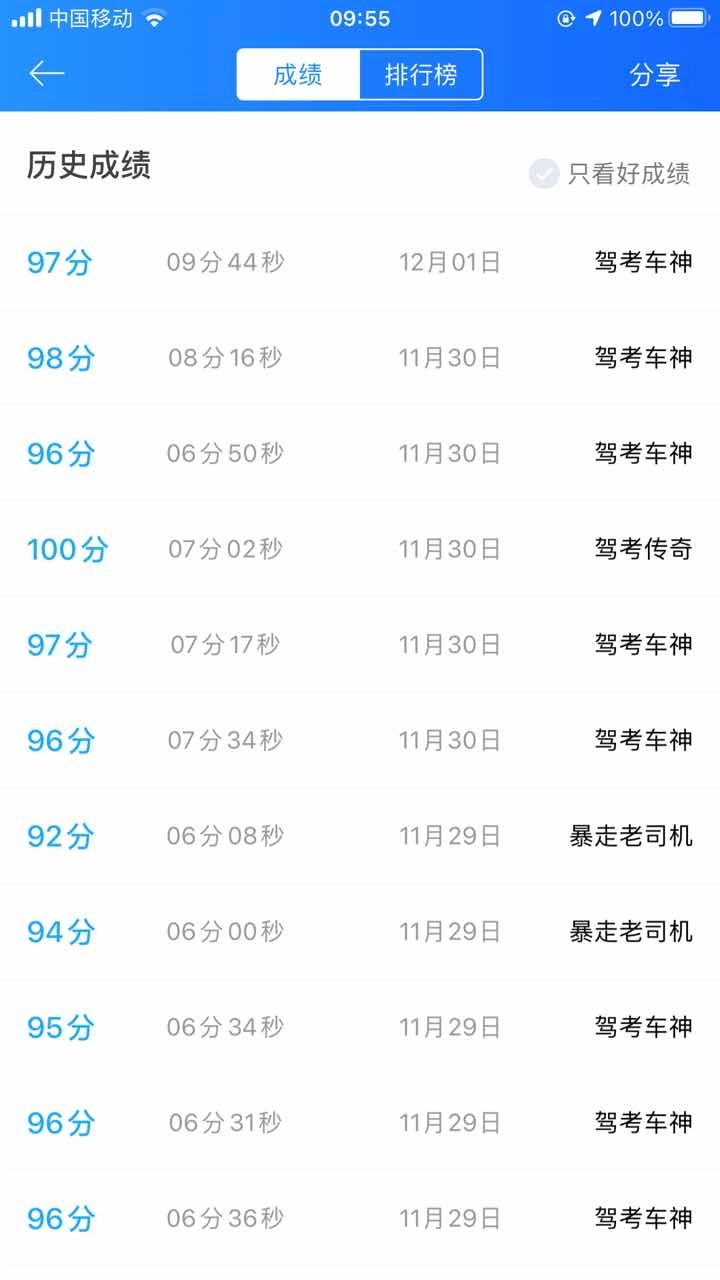The height and width of the screenshot is (1280, 720).
Task: Open the 97分 record timed 07分17秒
Action: click(360, 645)
